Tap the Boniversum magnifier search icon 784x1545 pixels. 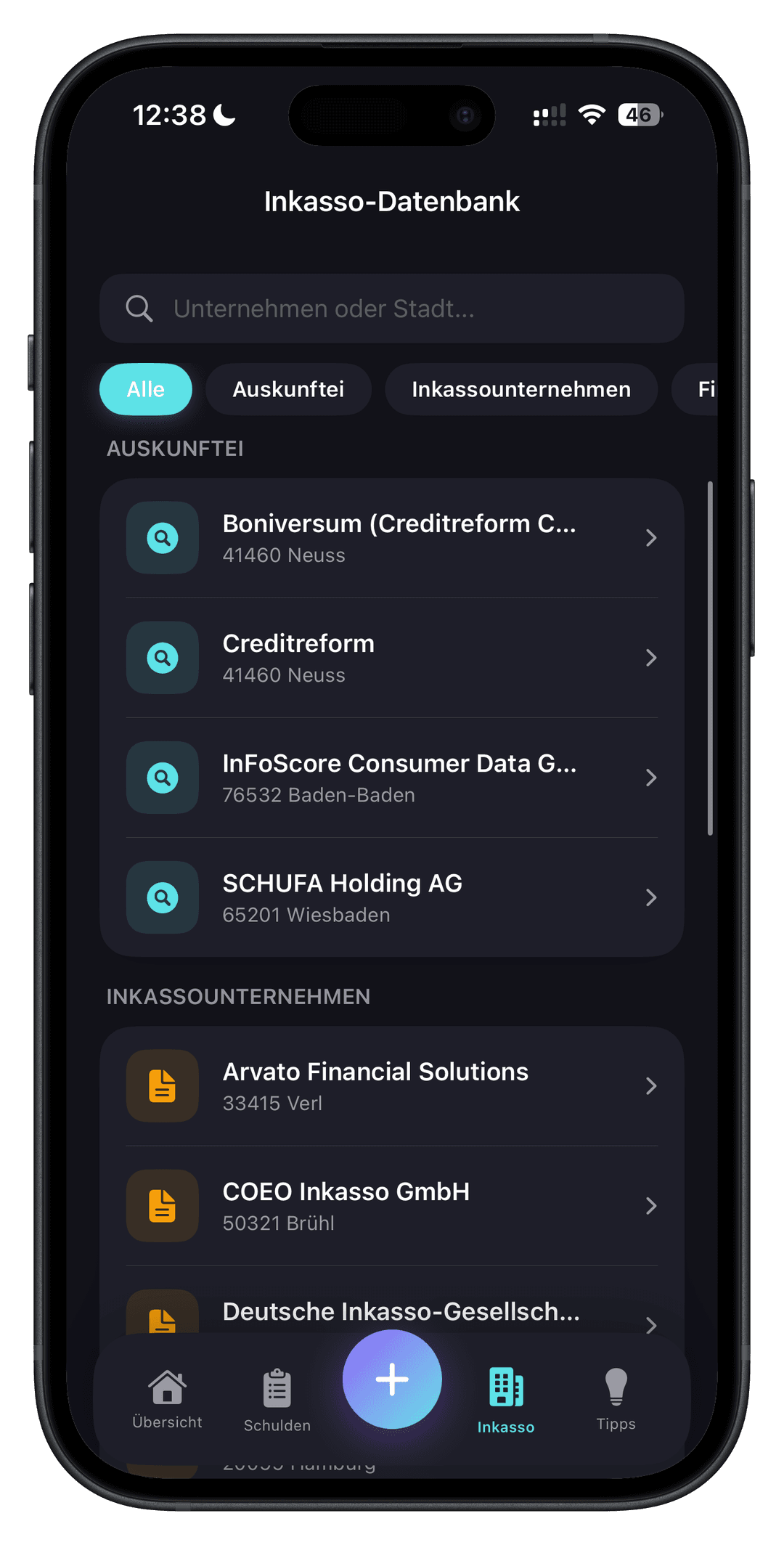coord(162,538)
